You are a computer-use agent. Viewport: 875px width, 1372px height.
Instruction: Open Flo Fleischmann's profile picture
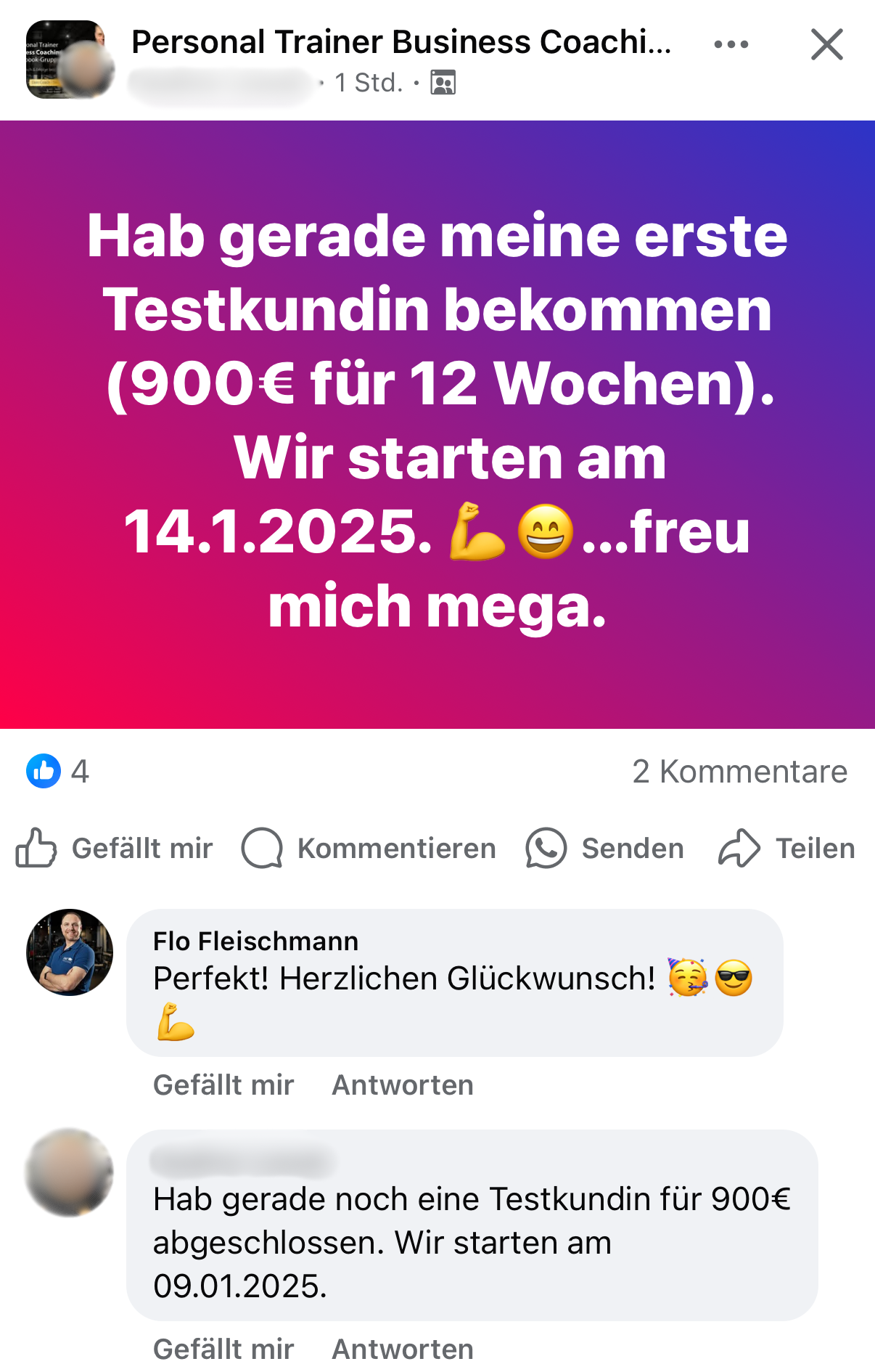[x=70, y=952]
